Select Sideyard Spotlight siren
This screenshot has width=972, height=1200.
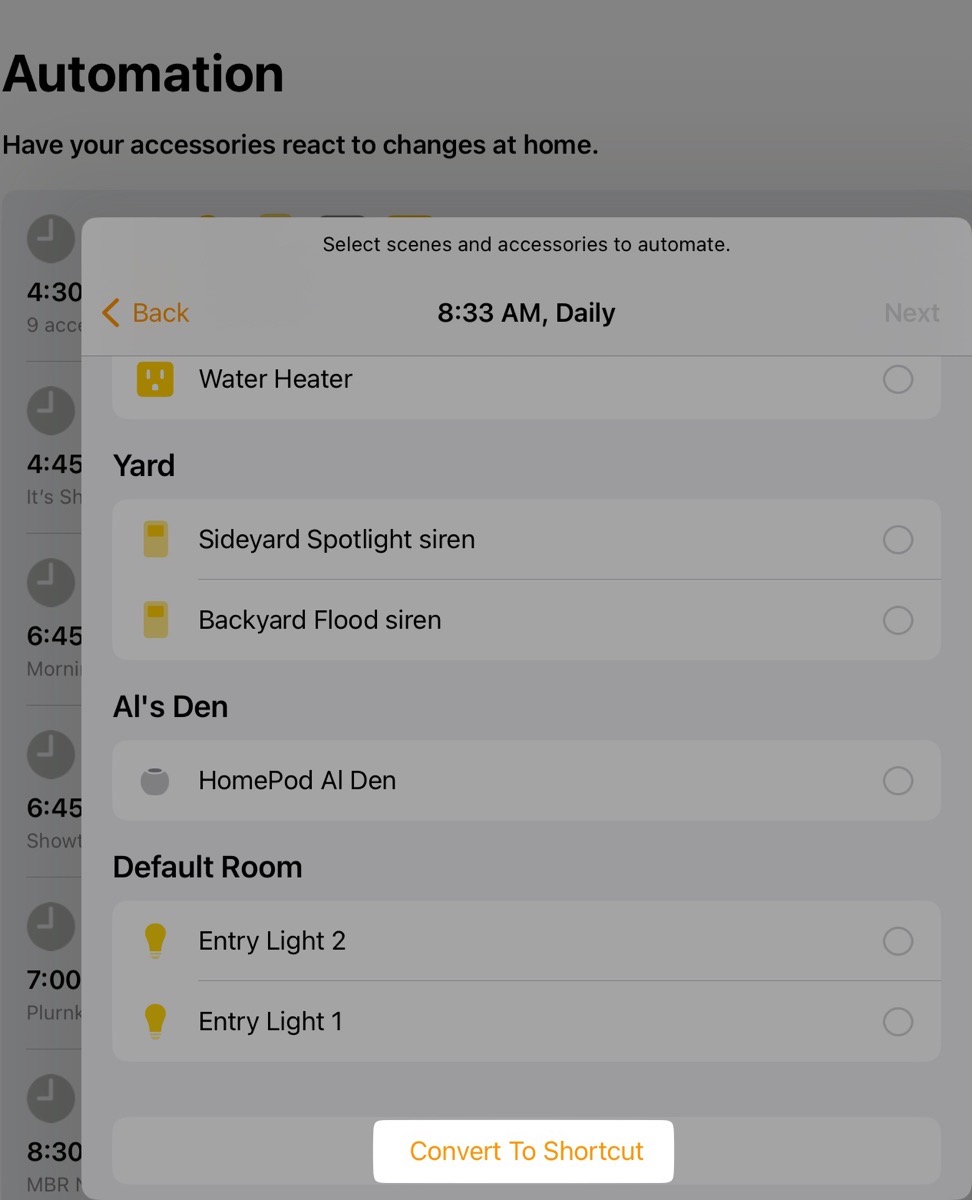(x=897, y=540)
